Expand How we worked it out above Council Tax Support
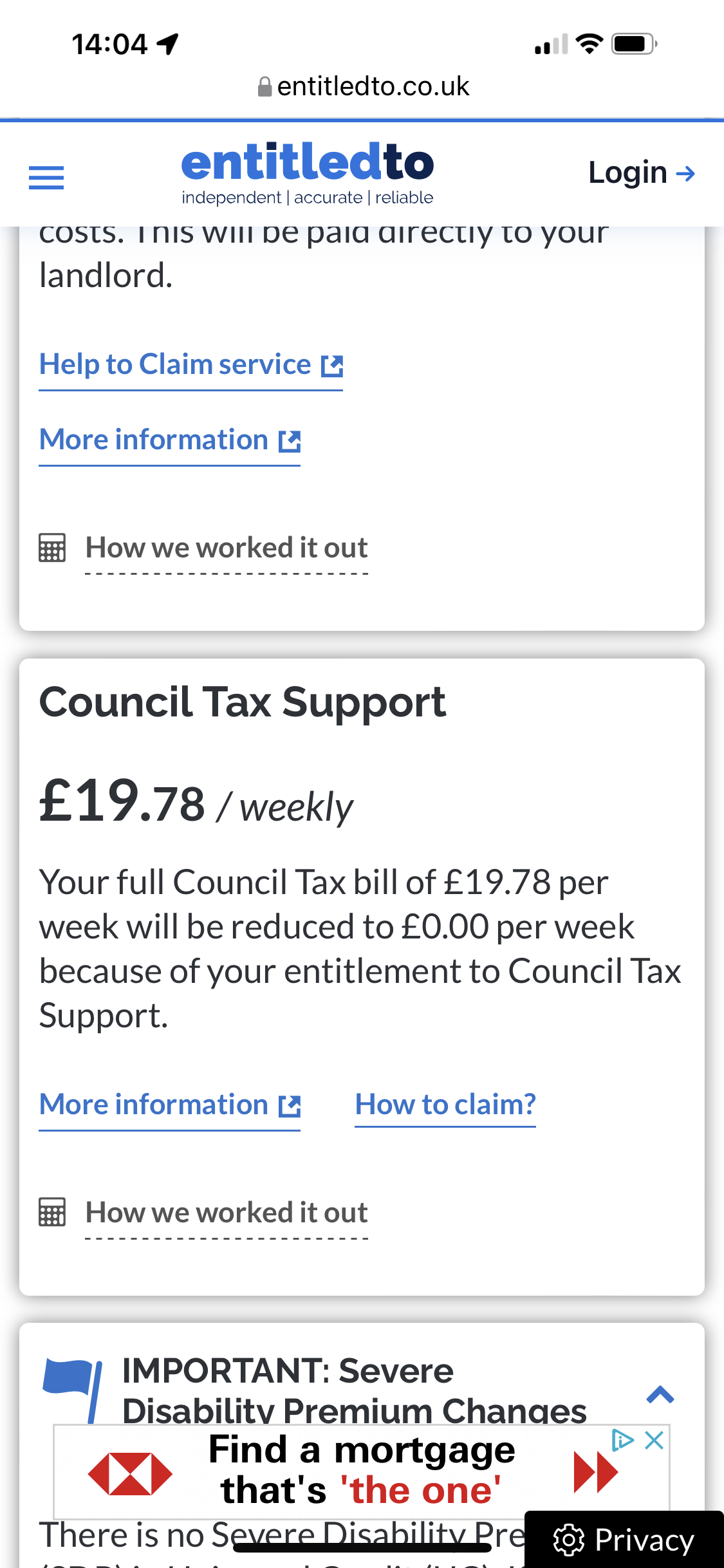The width and height of the screenshot is (724, 1568). [x=227, y=548]
